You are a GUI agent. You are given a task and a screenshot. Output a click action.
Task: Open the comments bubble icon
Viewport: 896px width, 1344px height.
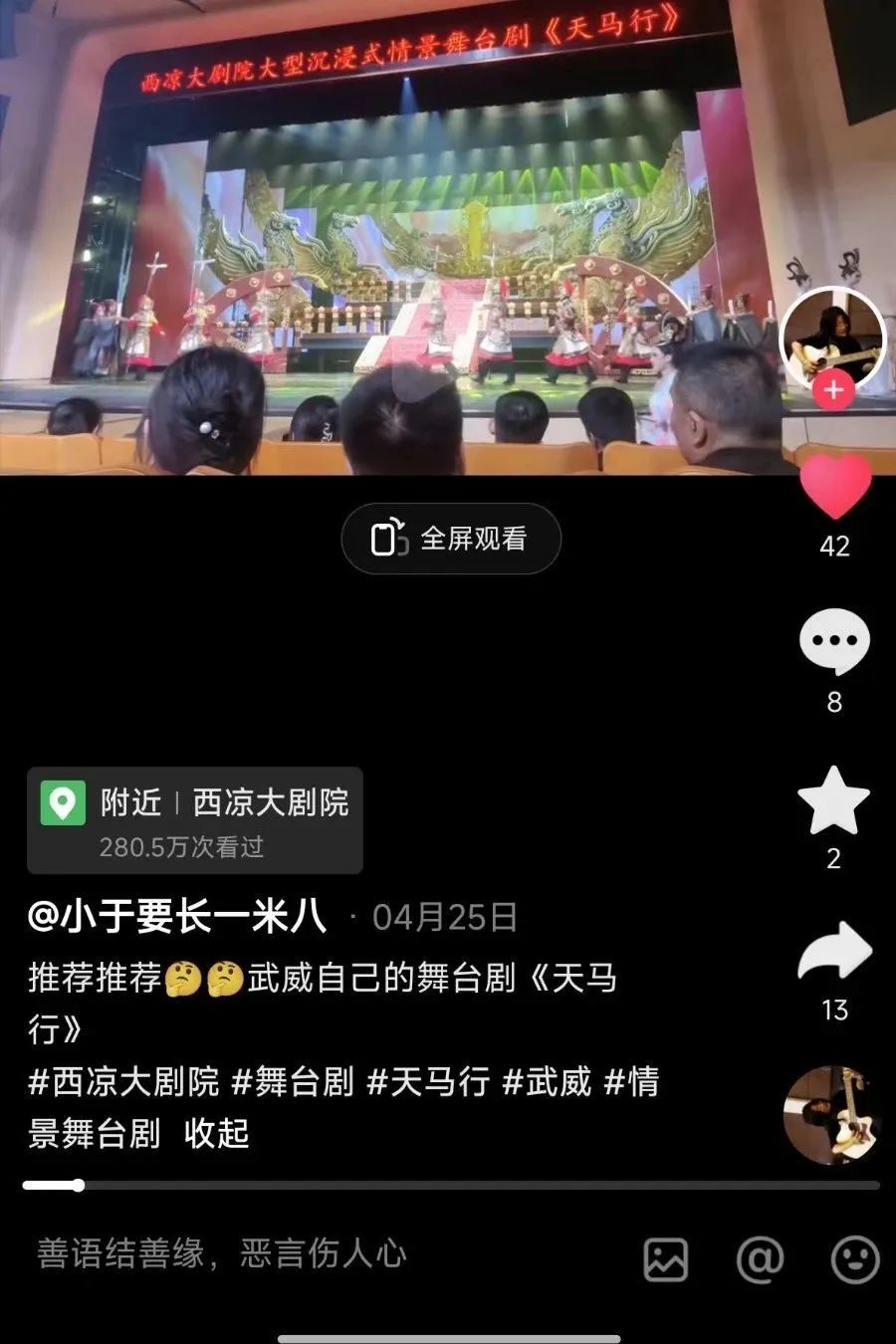834,642
